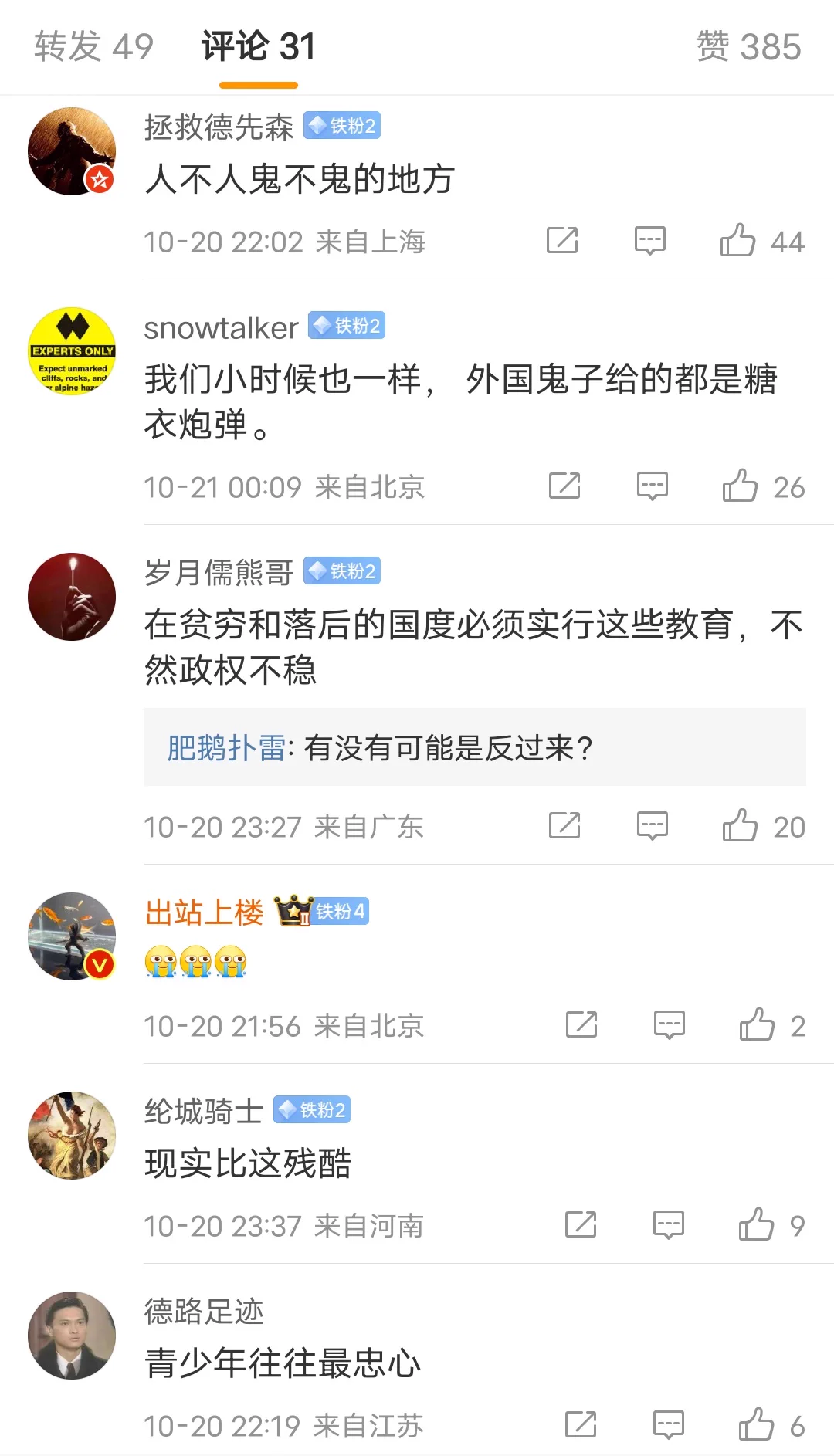This screenshot has width=834, height=1456.
Task: Reply to 拯救德先森's comment
Action: point(650,240)
